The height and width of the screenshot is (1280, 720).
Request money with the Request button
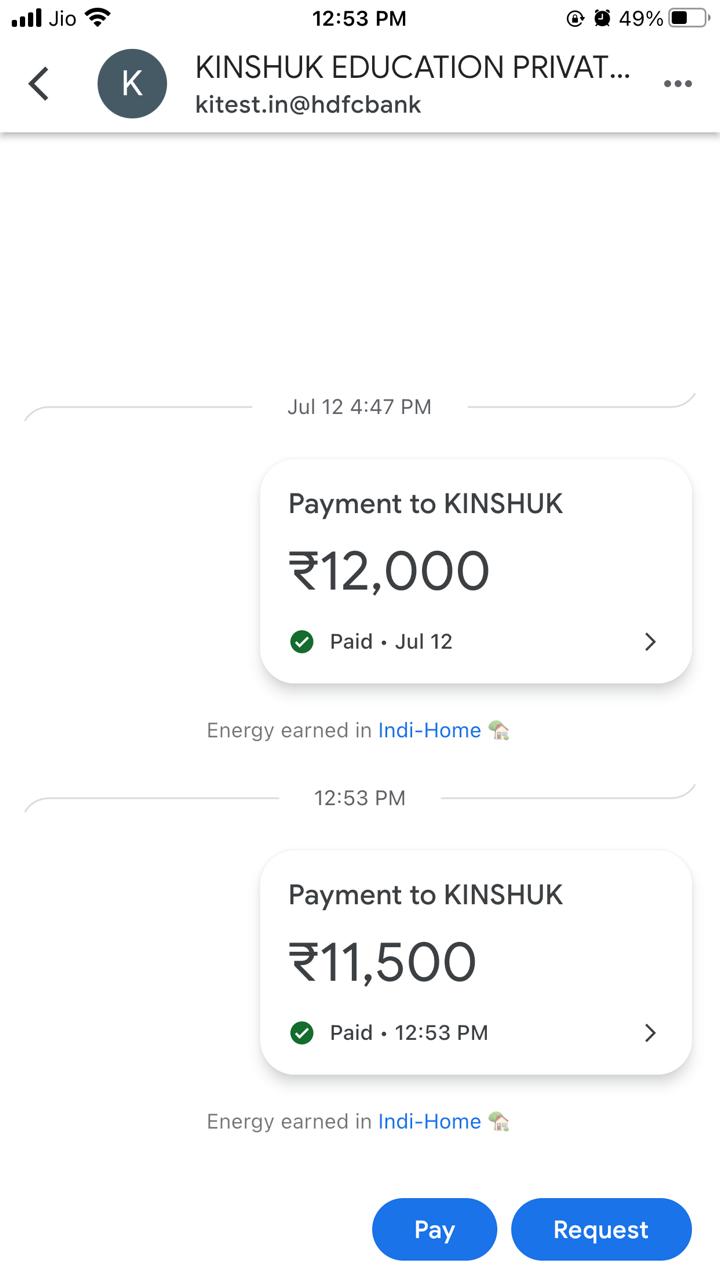coord(601,1229)
